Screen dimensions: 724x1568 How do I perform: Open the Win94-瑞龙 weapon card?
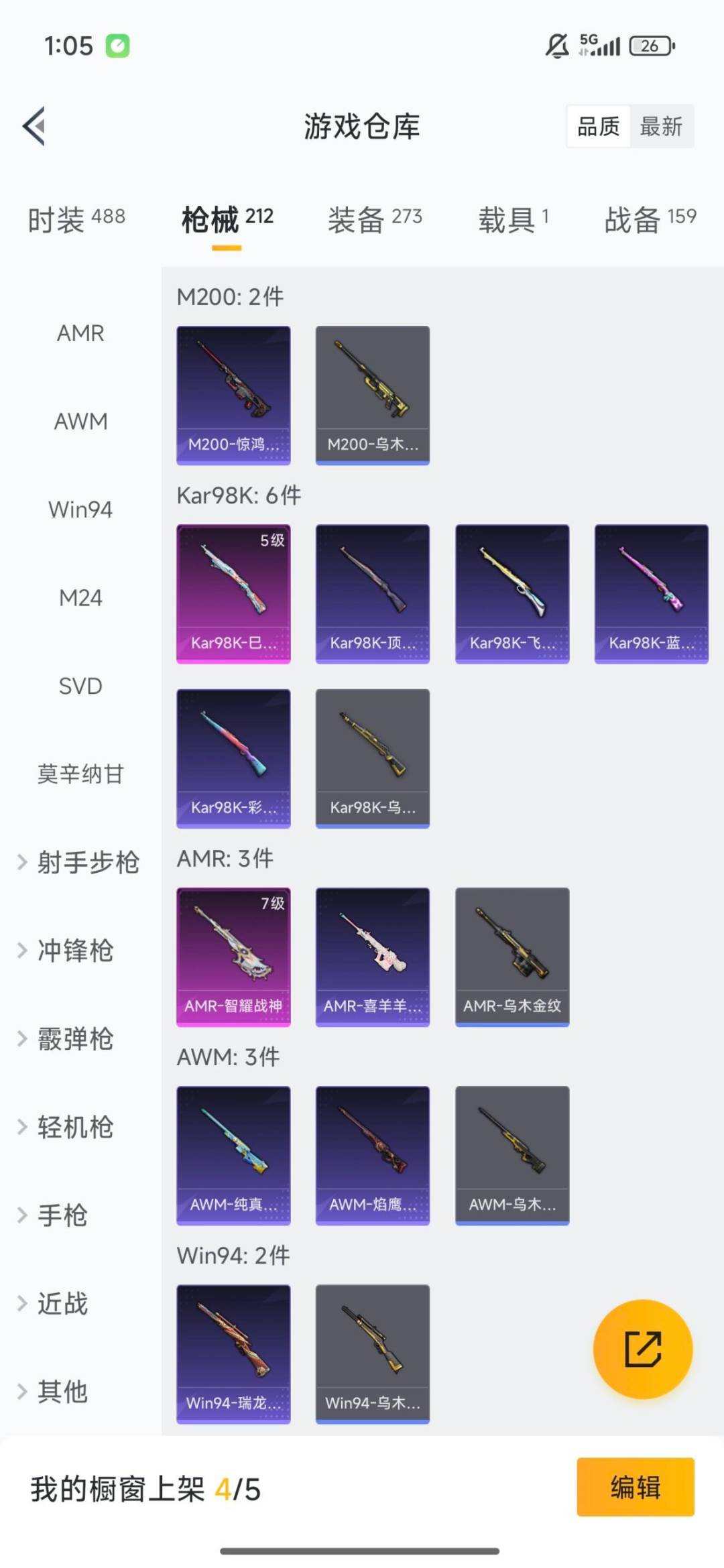(x=234, y=1351)
